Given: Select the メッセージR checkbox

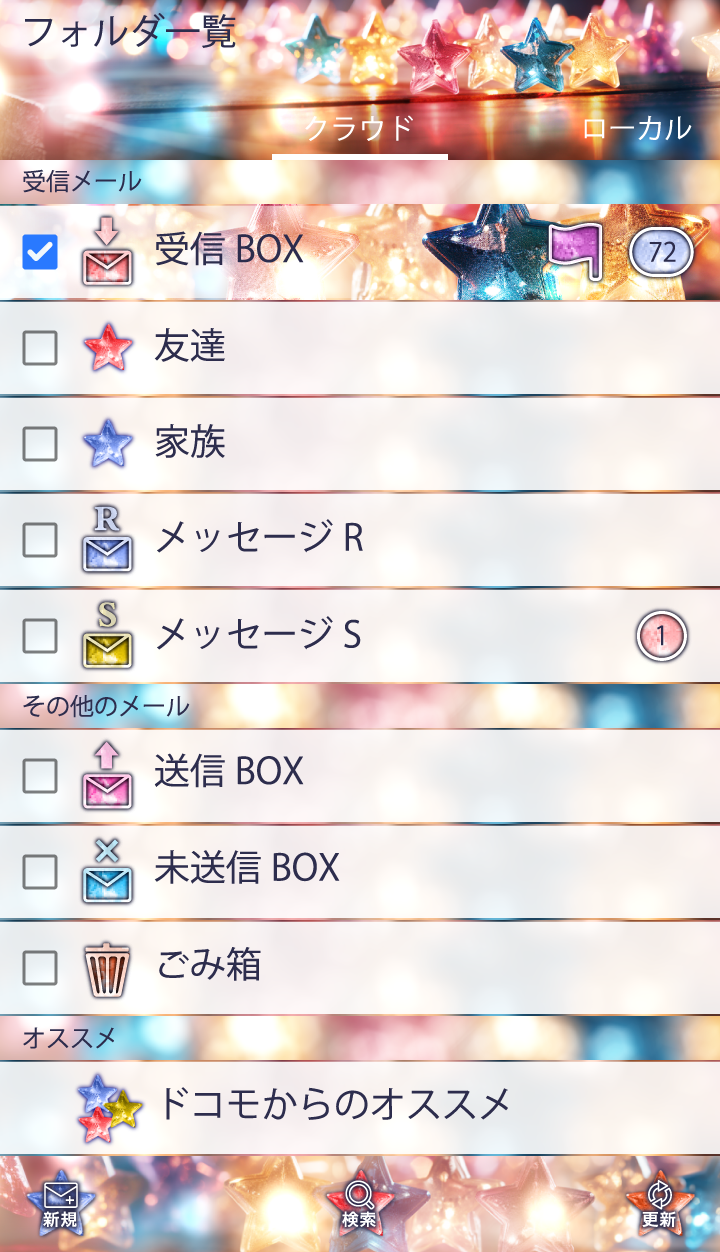Looking at the screenshot, I should point(40,540).
